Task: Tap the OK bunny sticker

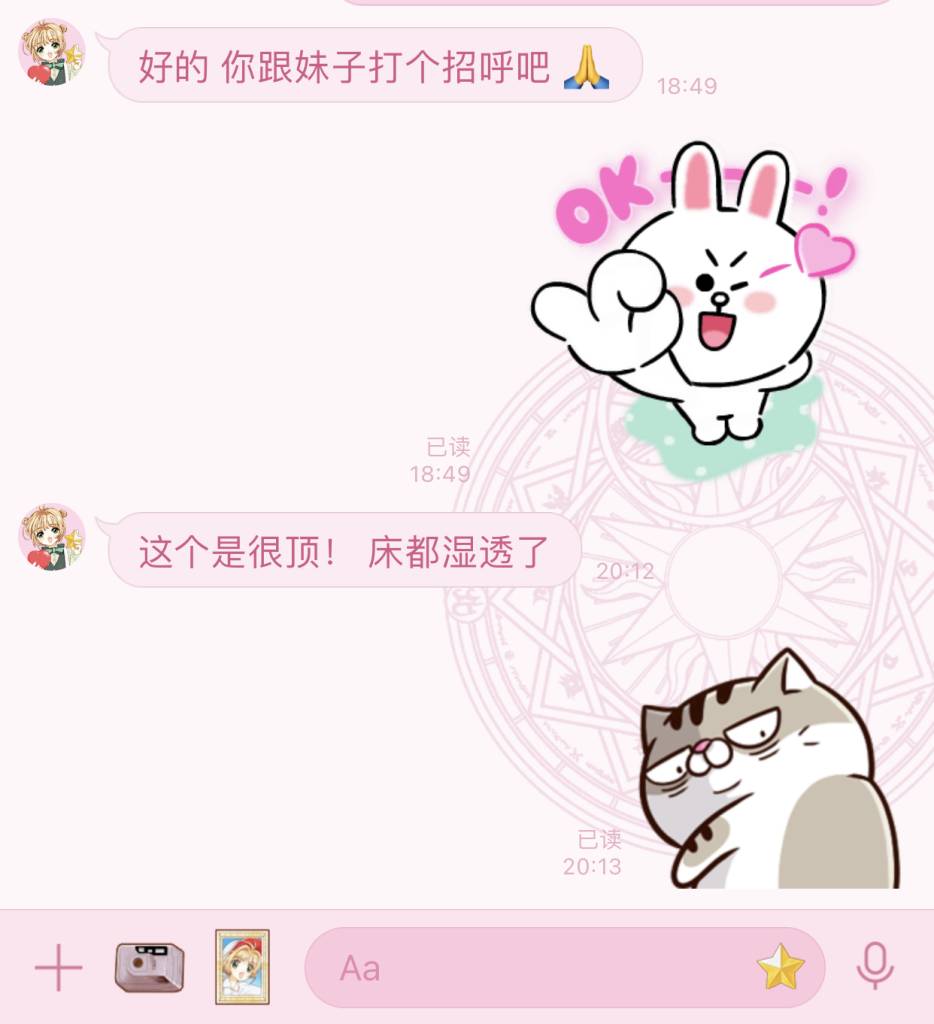Action: coord(700,300)
